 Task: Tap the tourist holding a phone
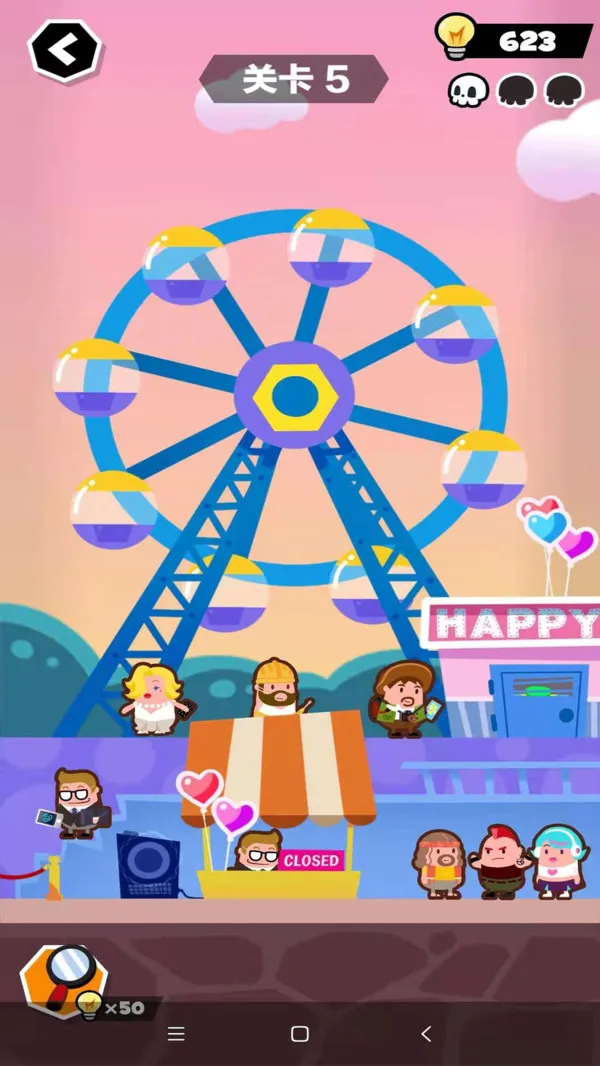[404, 700]
